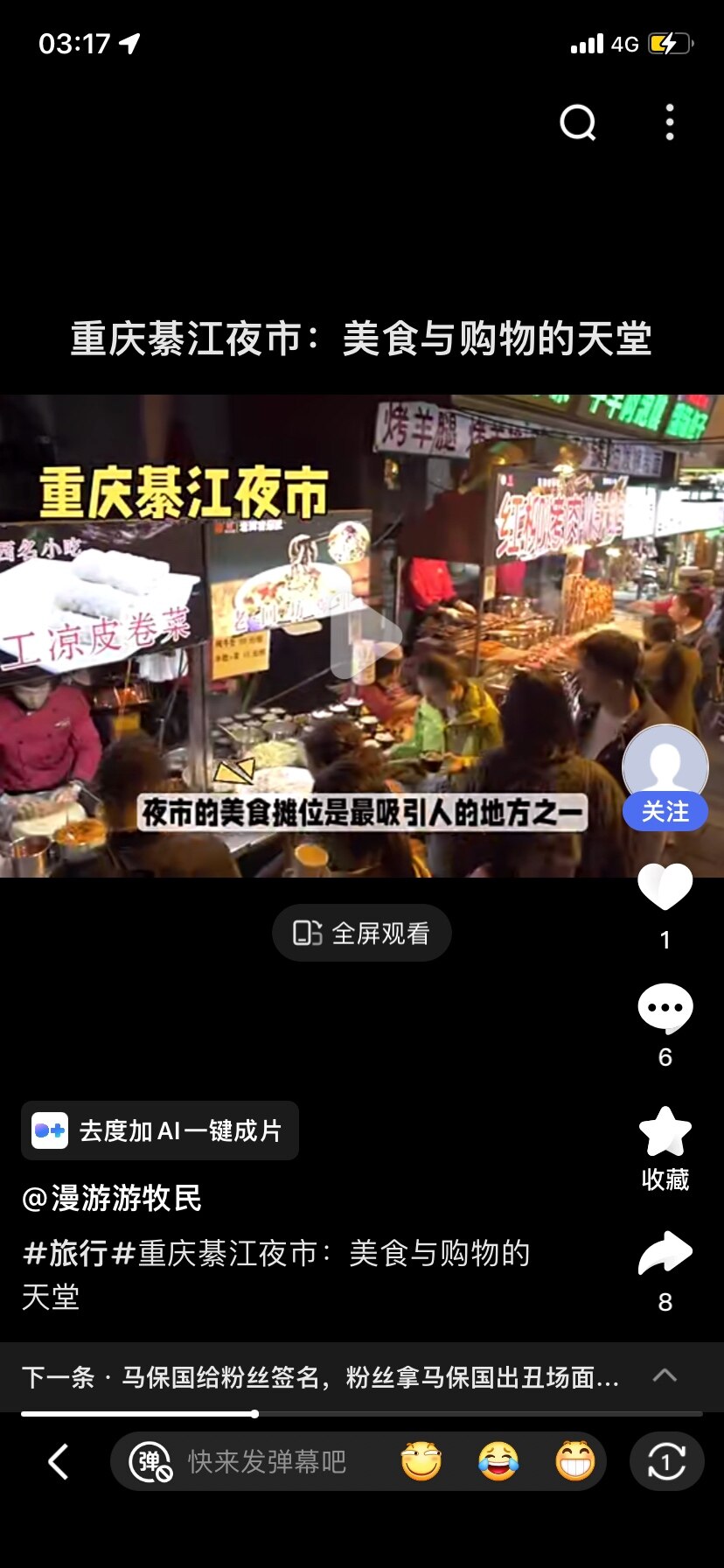Toggle the single-loop playback icon
The height and width of the screenshot is (1568, 724).
click(x=666, y=1461)
